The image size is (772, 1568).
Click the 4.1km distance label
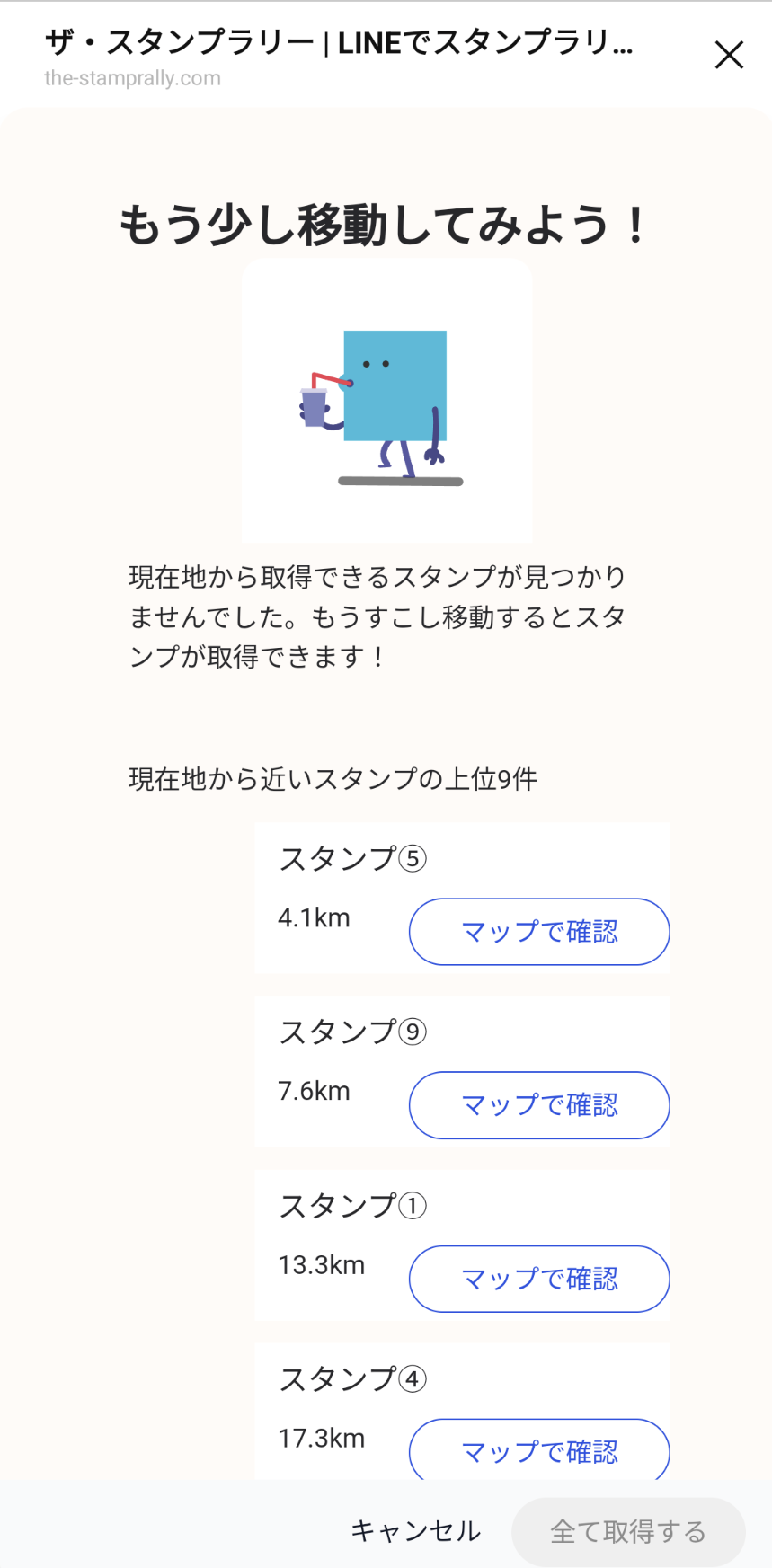point(312,917)
